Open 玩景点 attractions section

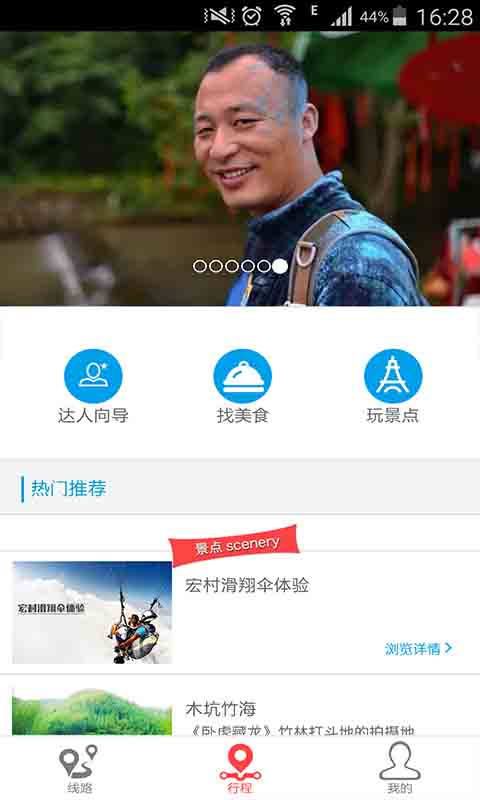pos(393,386)
